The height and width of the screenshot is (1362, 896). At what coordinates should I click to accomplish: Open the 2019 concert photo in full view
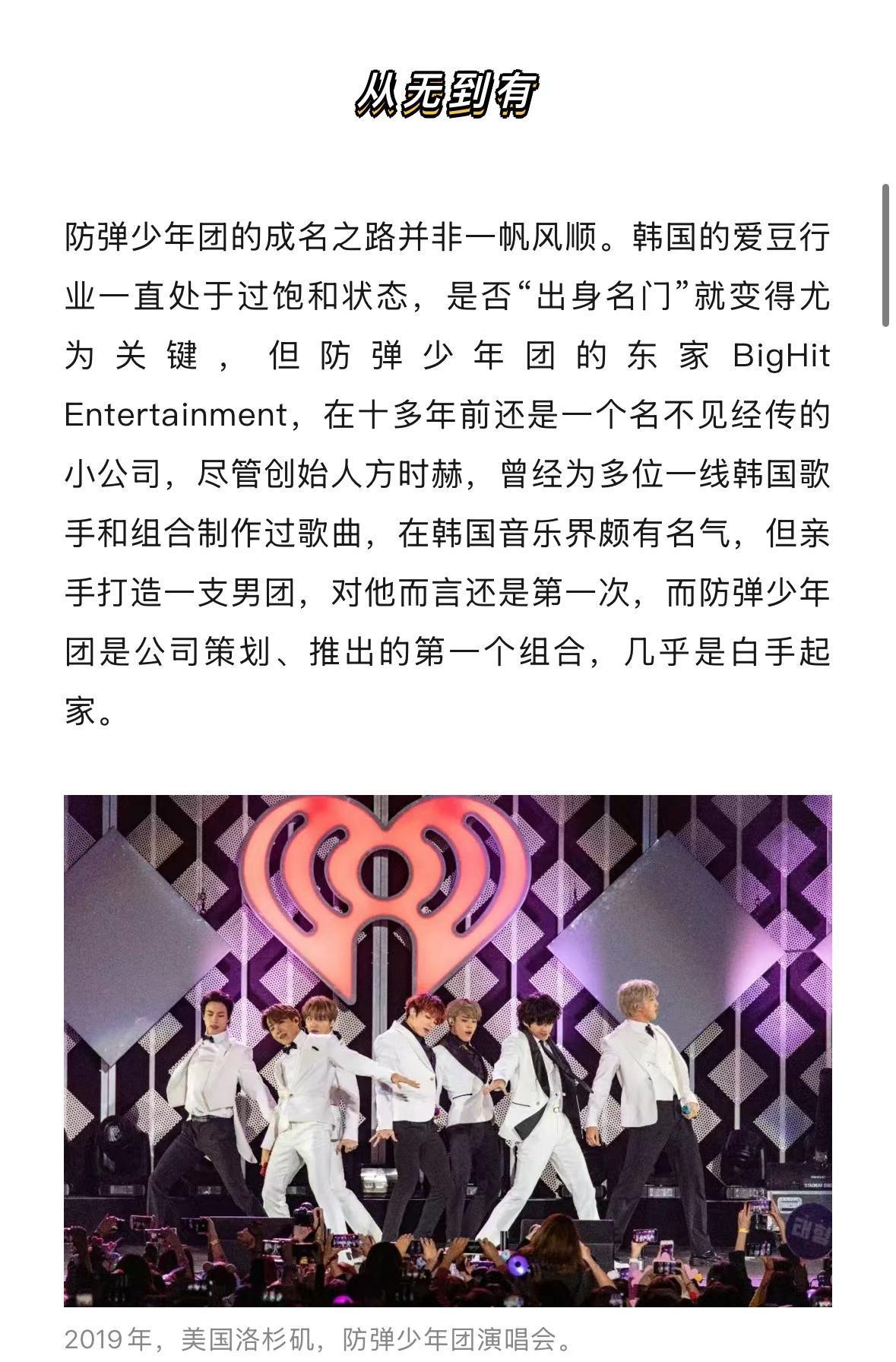[448, 1050]
